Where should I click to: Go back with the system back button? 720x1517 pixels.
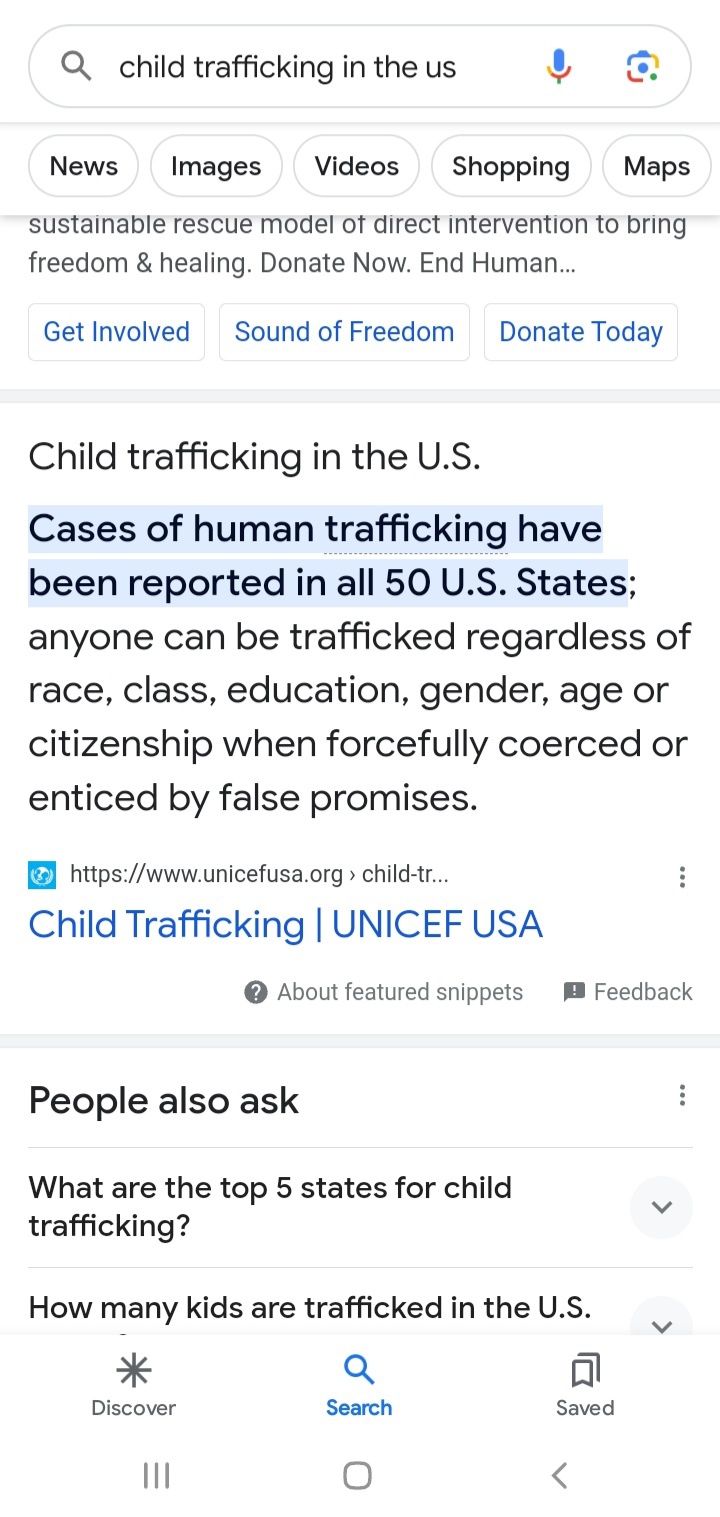pyautogui.click(x=560, y=1475)
